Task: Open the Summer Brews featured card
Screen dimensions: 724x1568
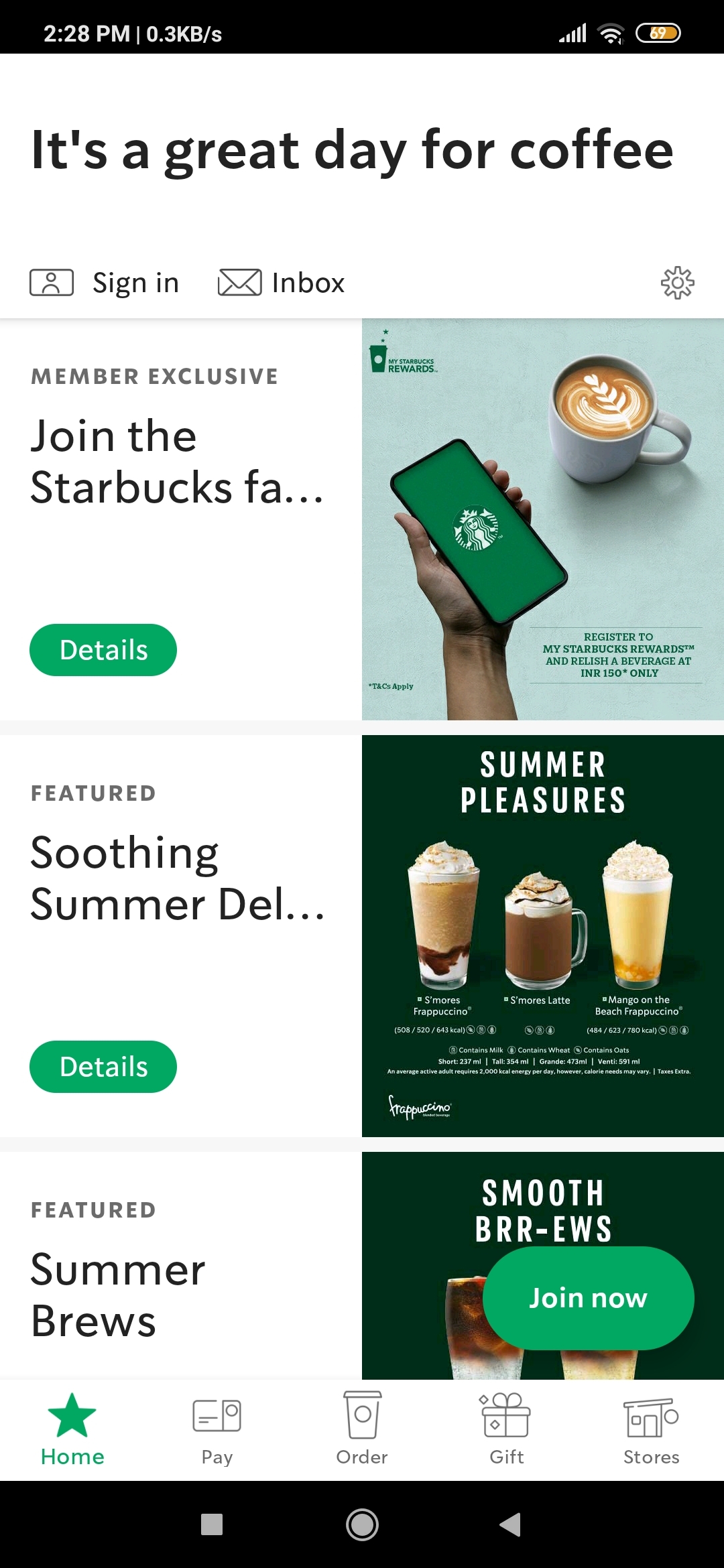Action: tap(118, 1295)
